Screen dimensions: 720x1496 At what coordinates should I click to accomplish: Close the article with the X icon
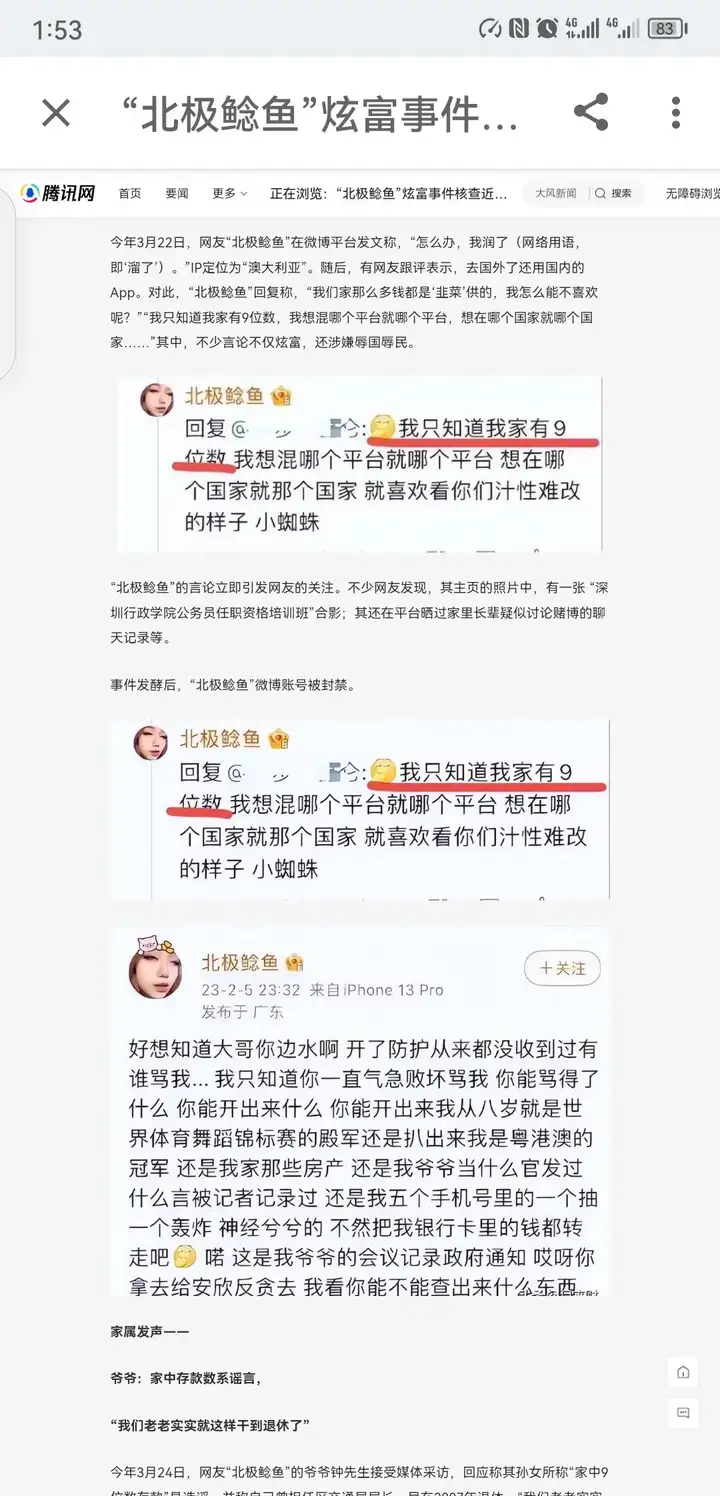tap(56, 113)
